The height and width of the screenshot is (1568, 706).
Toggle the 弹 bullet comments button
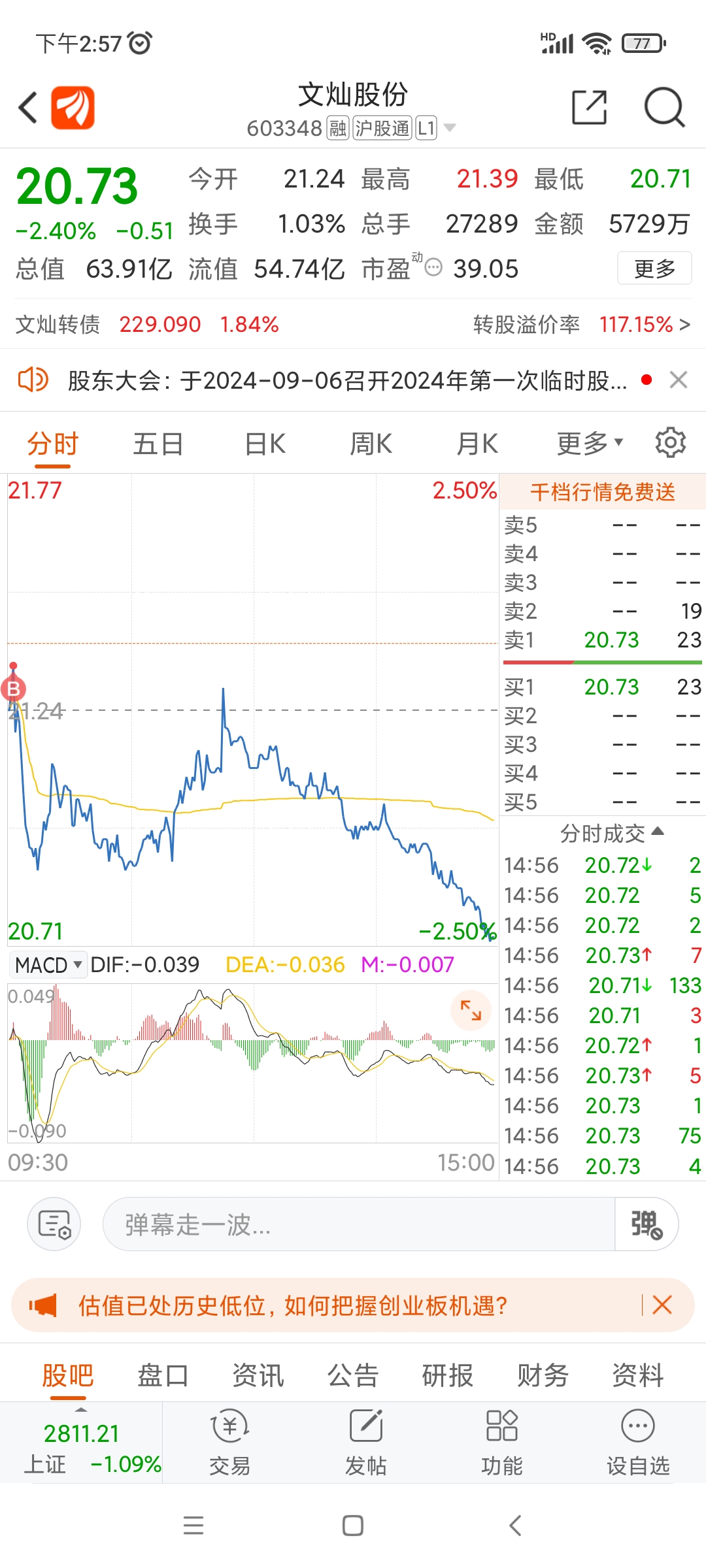647,1224
